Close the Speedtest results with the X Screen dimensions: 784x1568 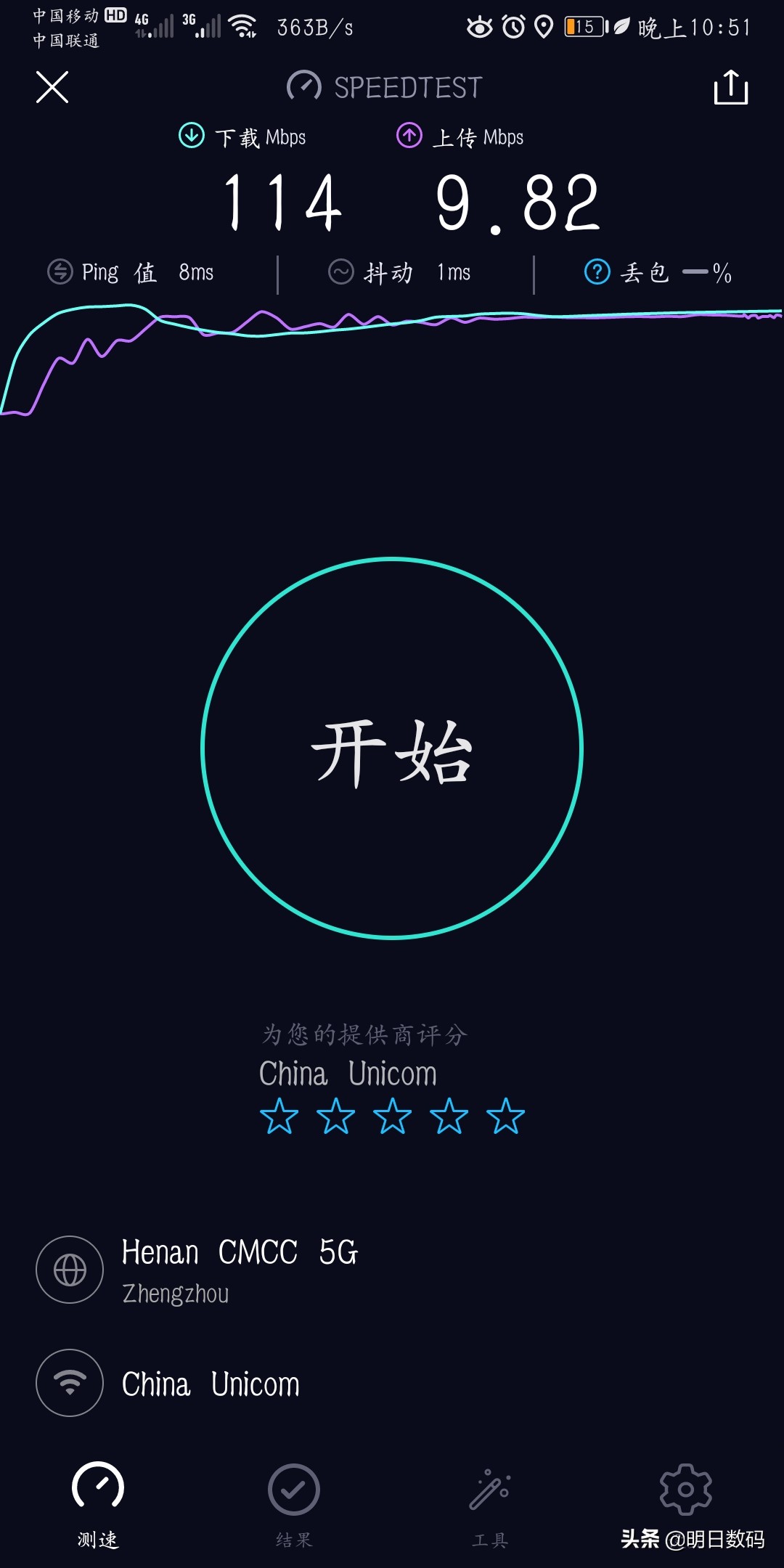click(52, 87)
